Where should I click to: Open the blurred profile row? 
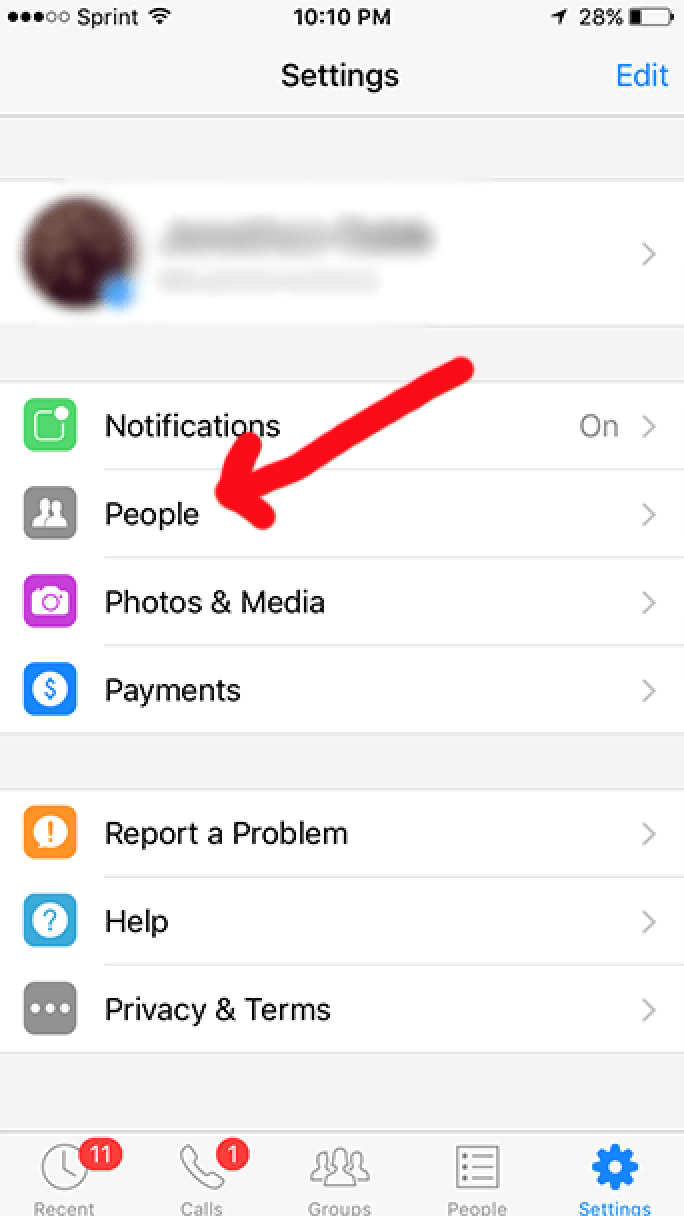pos(340,254)
